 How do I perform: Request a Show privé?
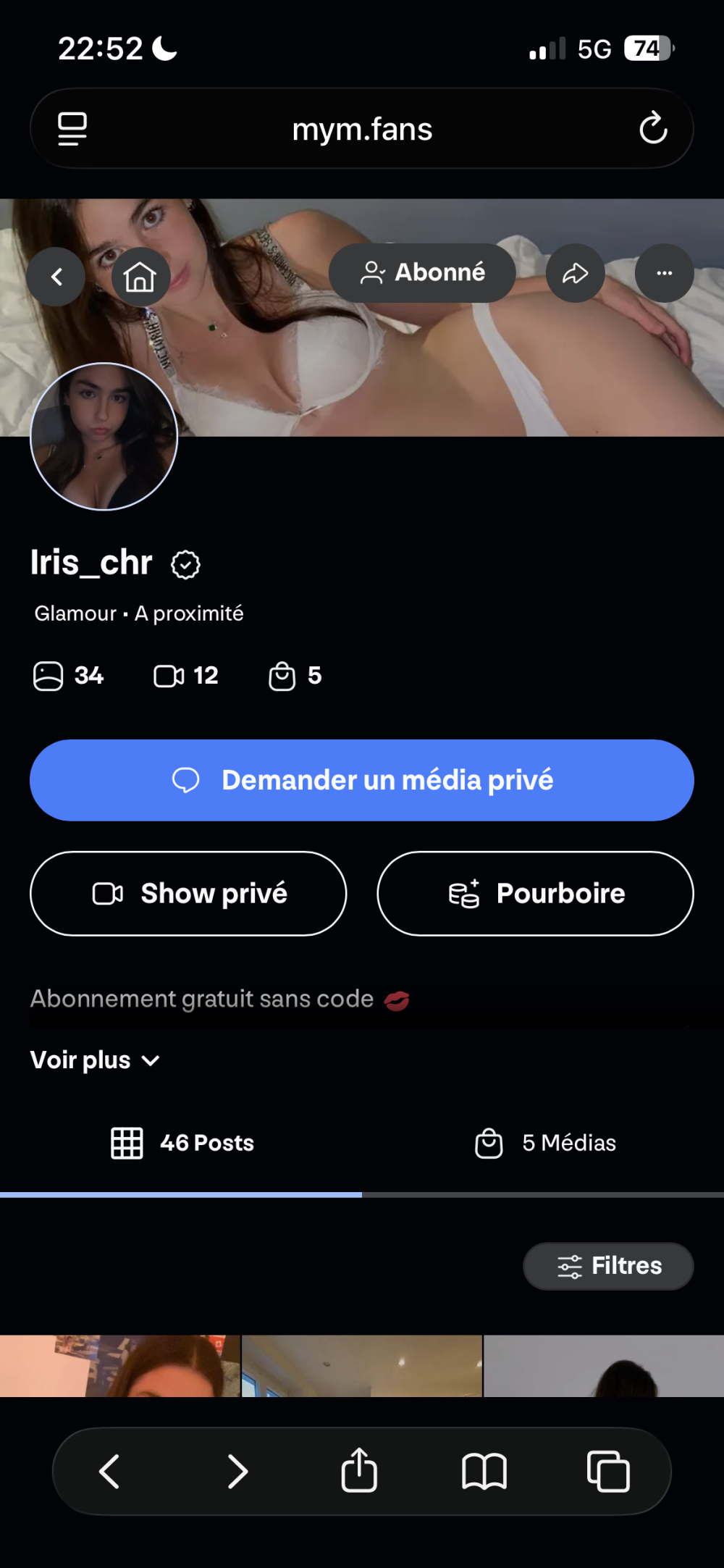(188, 893)
